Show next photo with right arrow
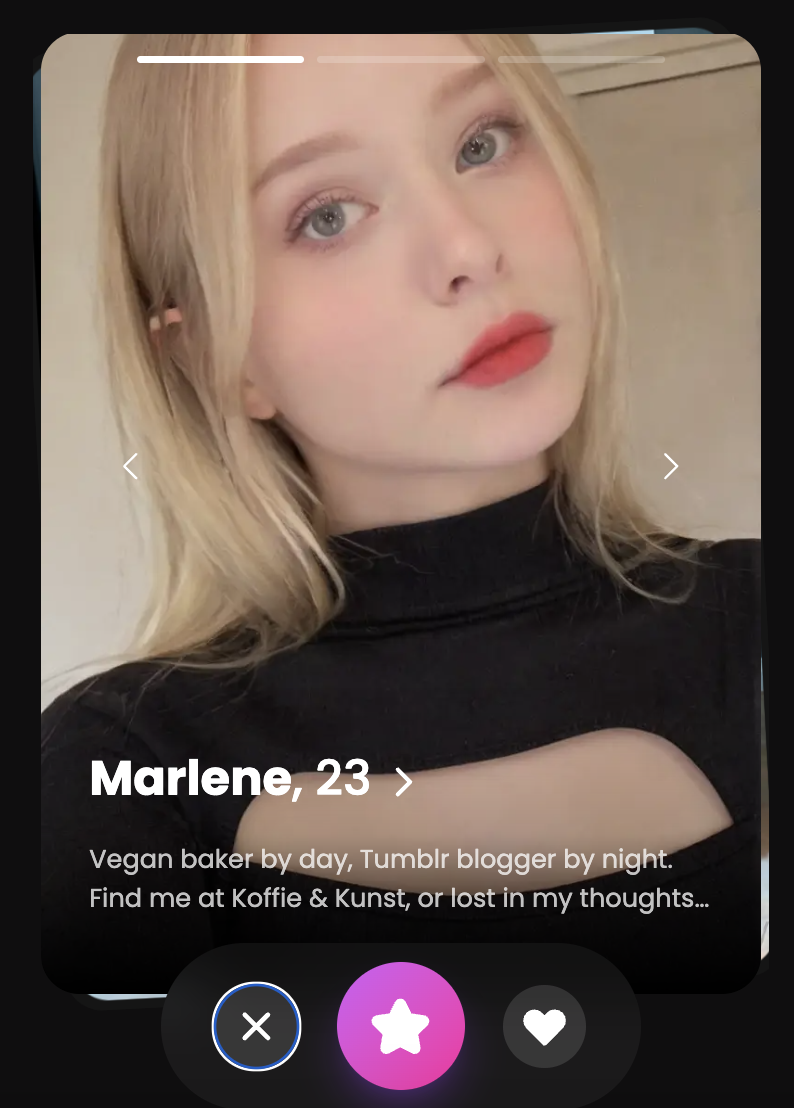This screenshot has height=1108, width=794. pos(671,466)
